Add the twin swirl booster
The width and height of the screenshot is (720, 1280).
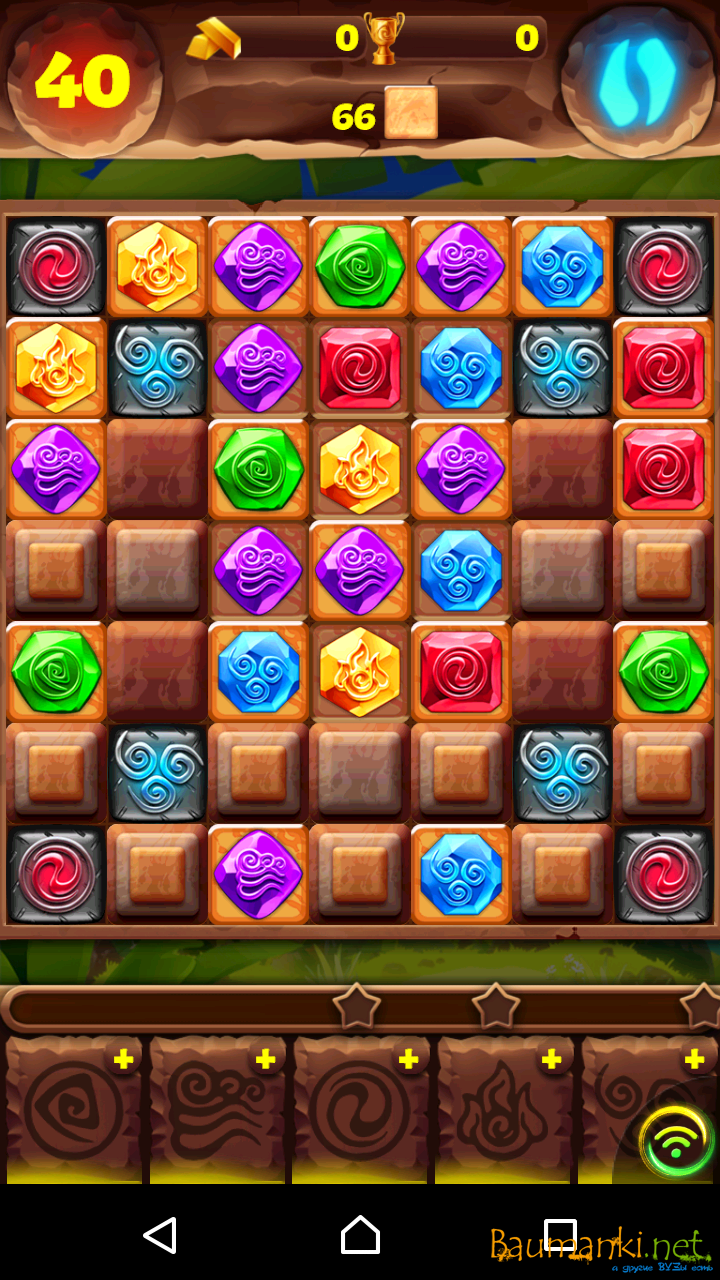click(409, 1060)
